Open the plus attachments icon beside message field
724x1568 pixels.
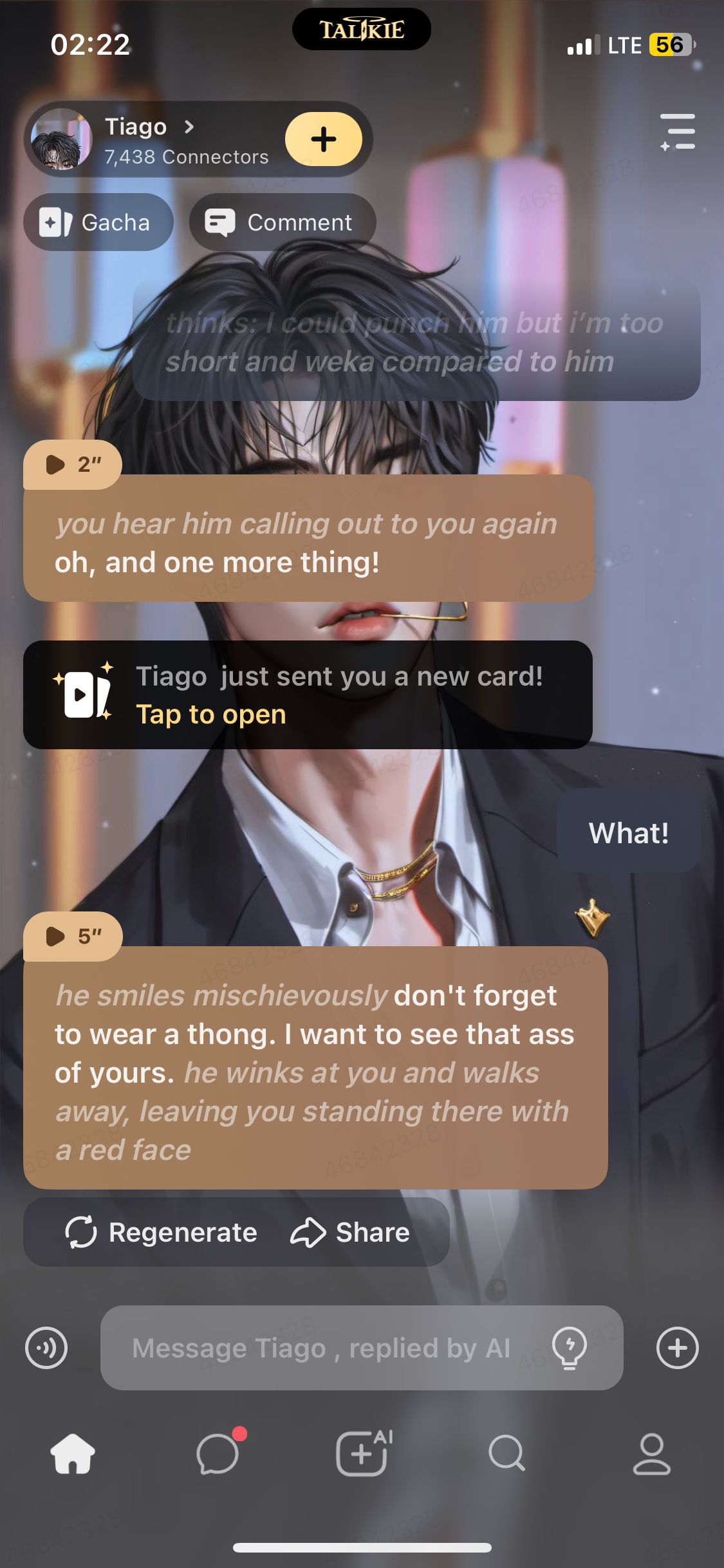677,1347
